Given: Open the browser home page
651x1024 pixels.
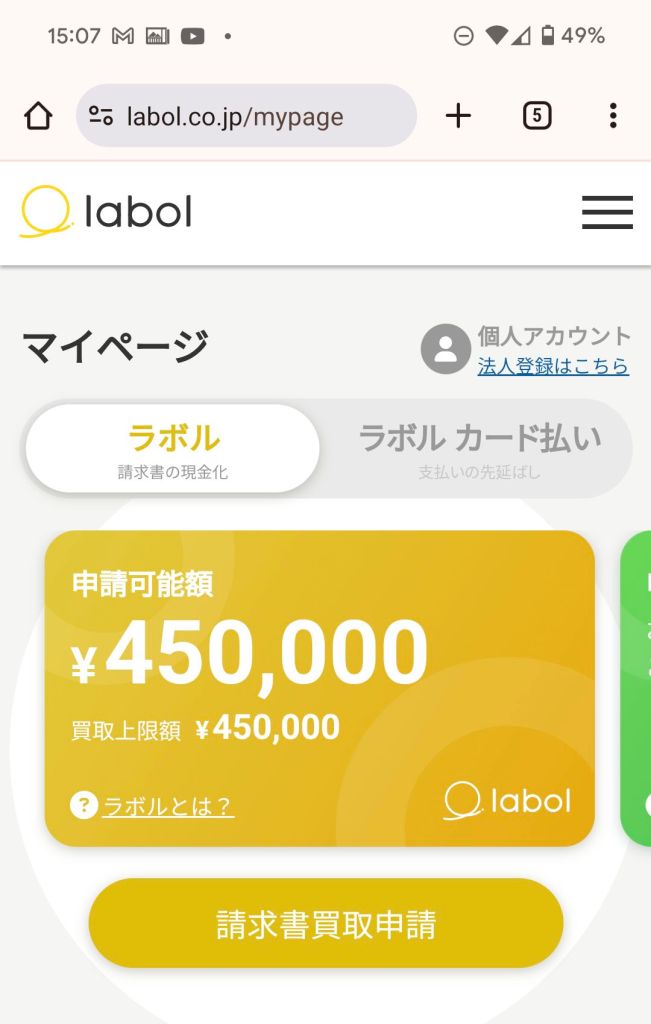Looking at the screenshot, I should pos(38,117).
